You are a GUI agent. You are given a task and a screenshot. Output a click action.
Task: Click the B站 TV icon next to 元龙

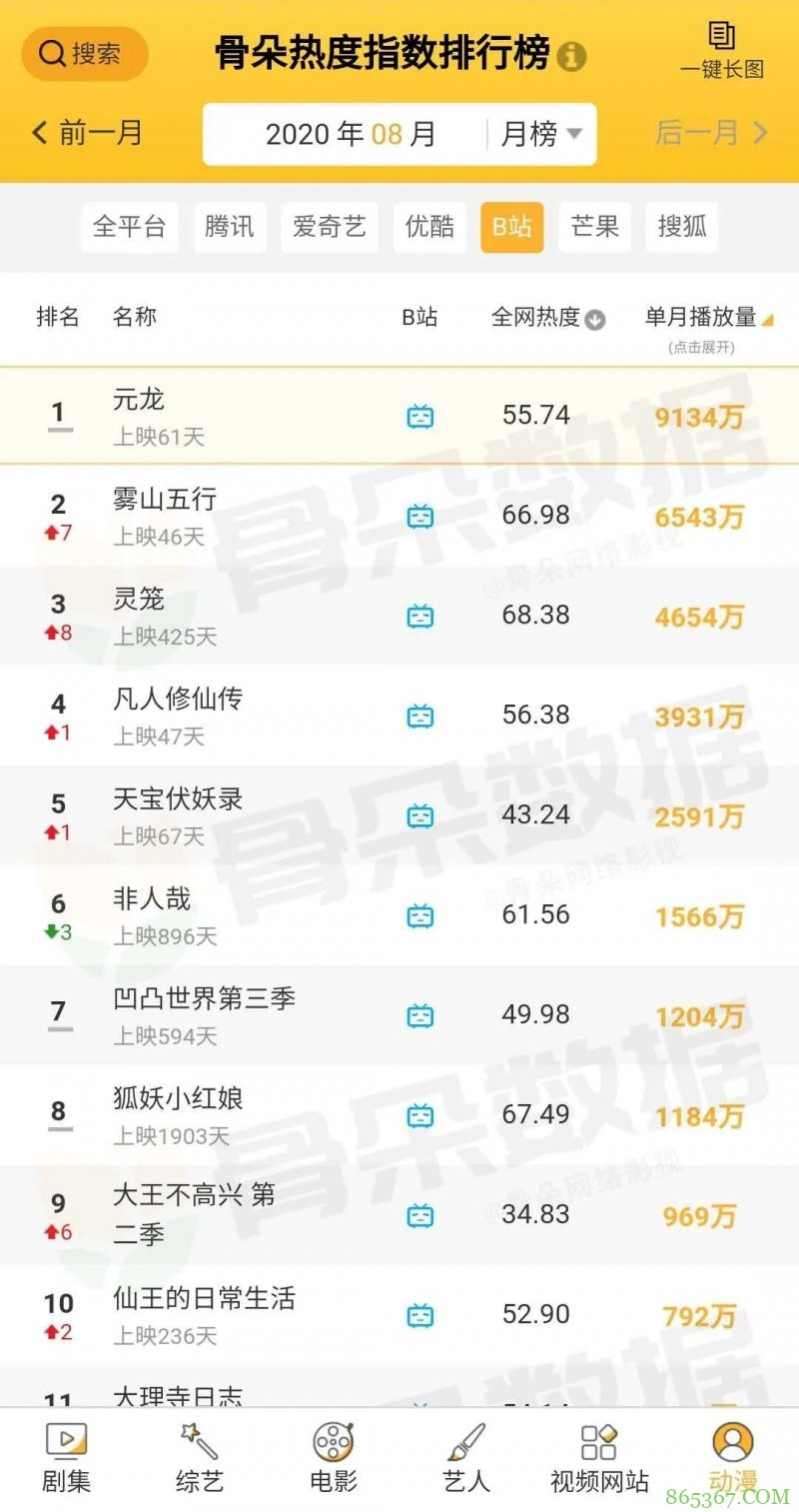tap(421, 414)
